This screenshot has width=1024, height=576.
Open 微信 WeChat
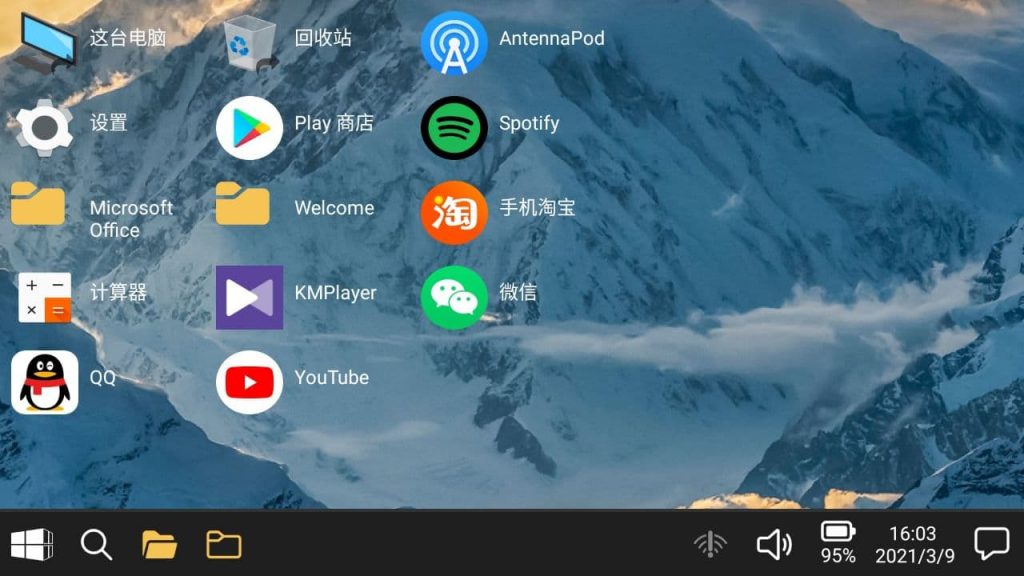[x=454, y=297]
